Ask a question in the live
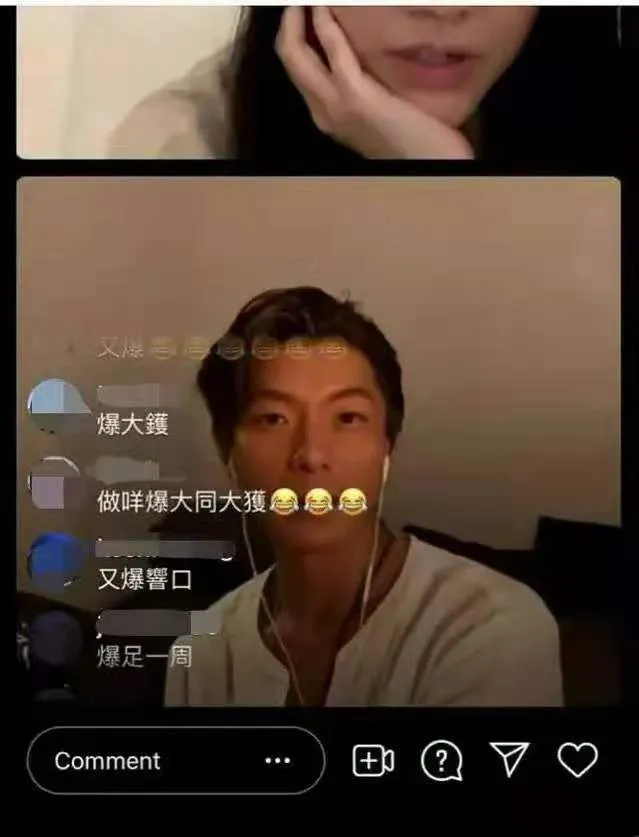 [441, 761]
